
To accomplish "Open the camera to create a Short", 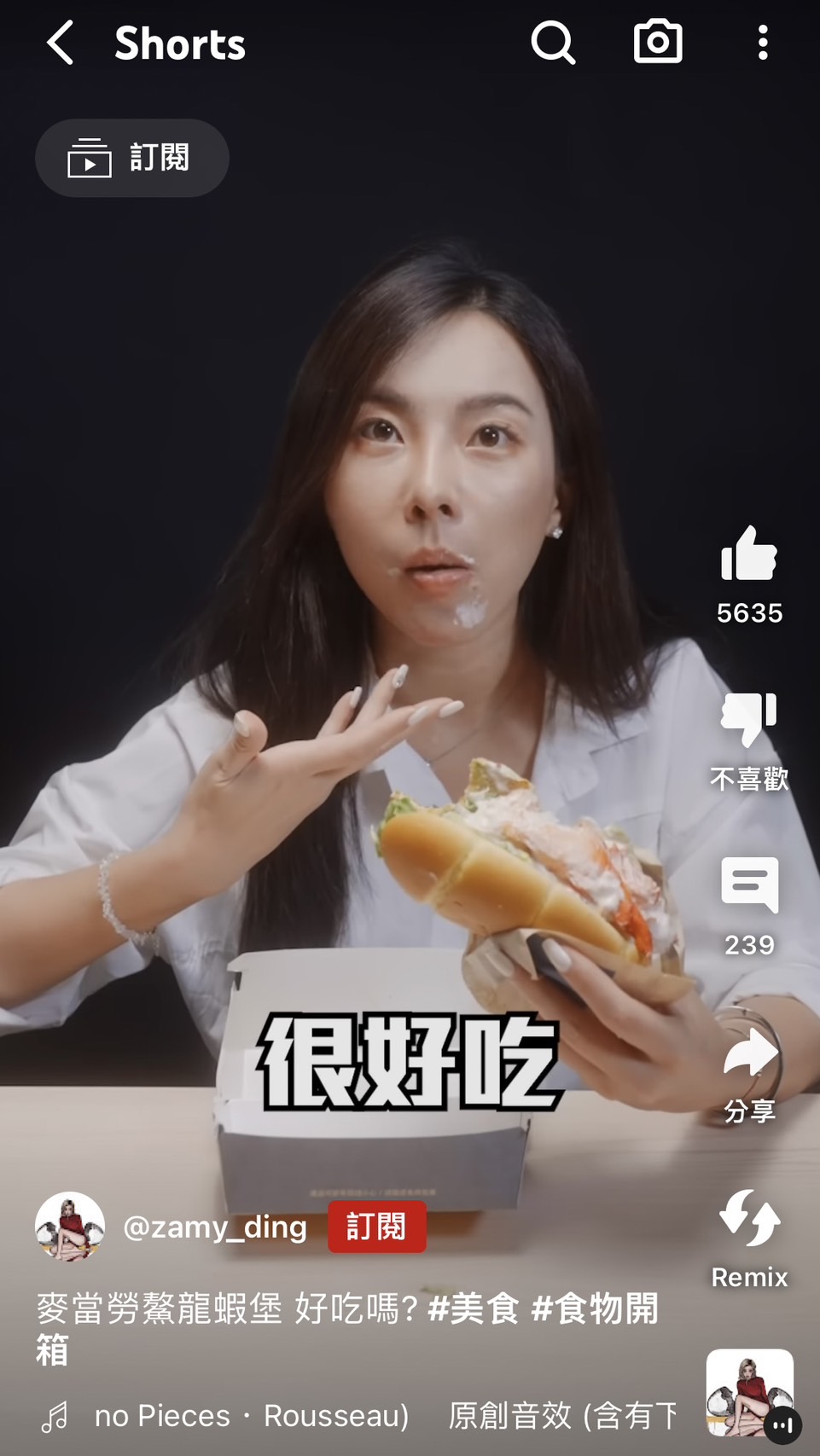I will (658, 43).
